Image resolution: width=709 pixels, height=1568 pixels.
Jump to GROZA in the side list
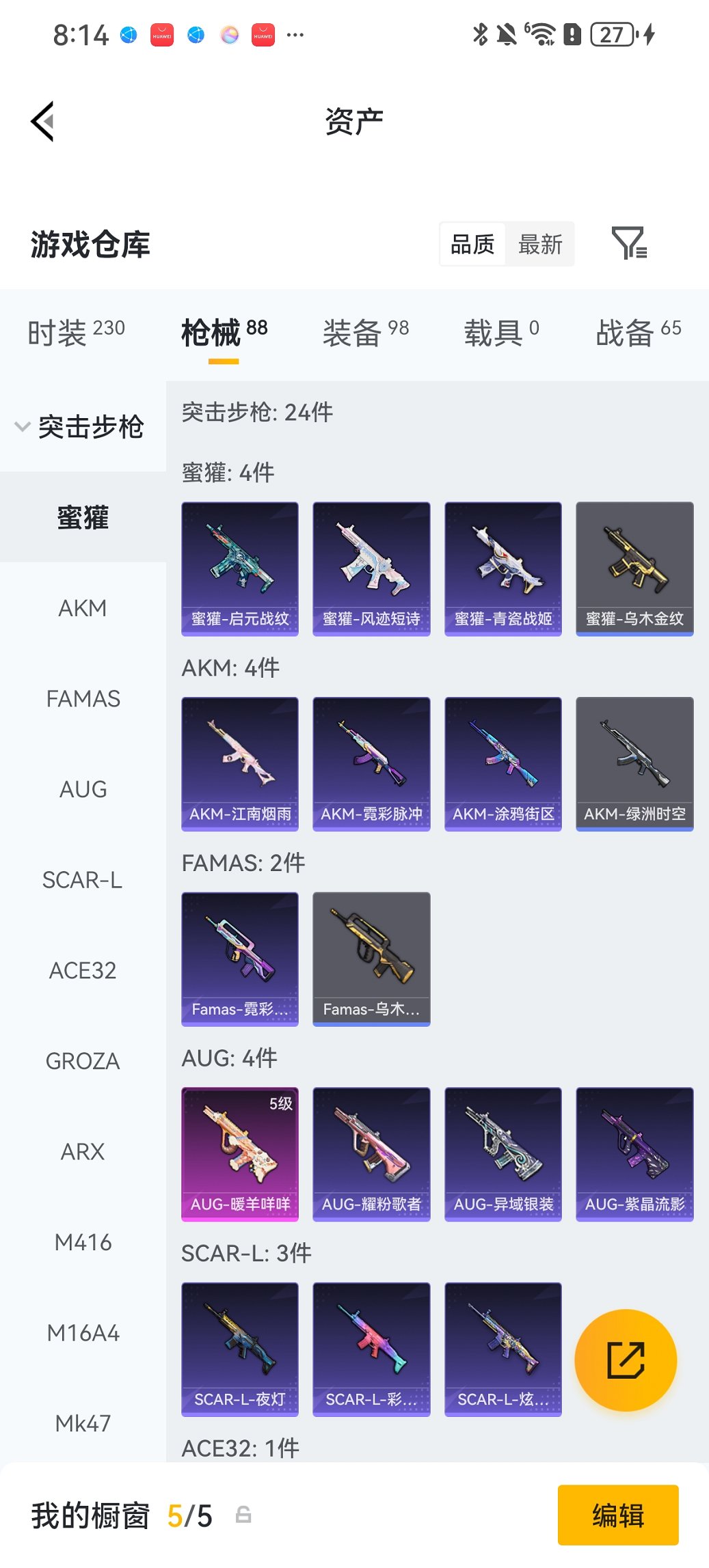[x=83, y=1061]
